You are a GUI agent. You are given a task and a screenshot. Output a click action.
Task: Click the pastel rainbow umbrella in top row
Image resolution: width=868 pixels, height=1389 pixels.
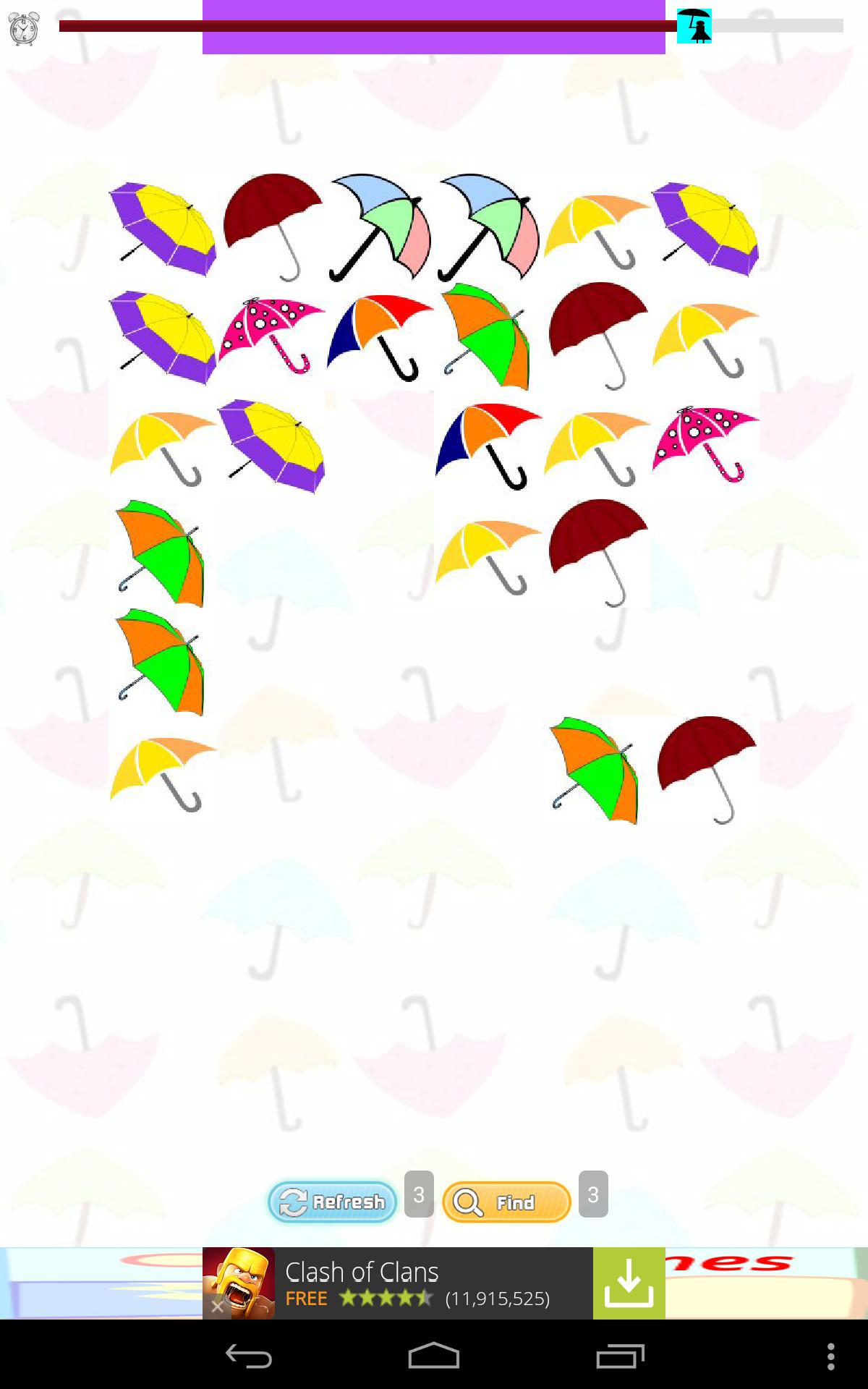pos(380,223)
